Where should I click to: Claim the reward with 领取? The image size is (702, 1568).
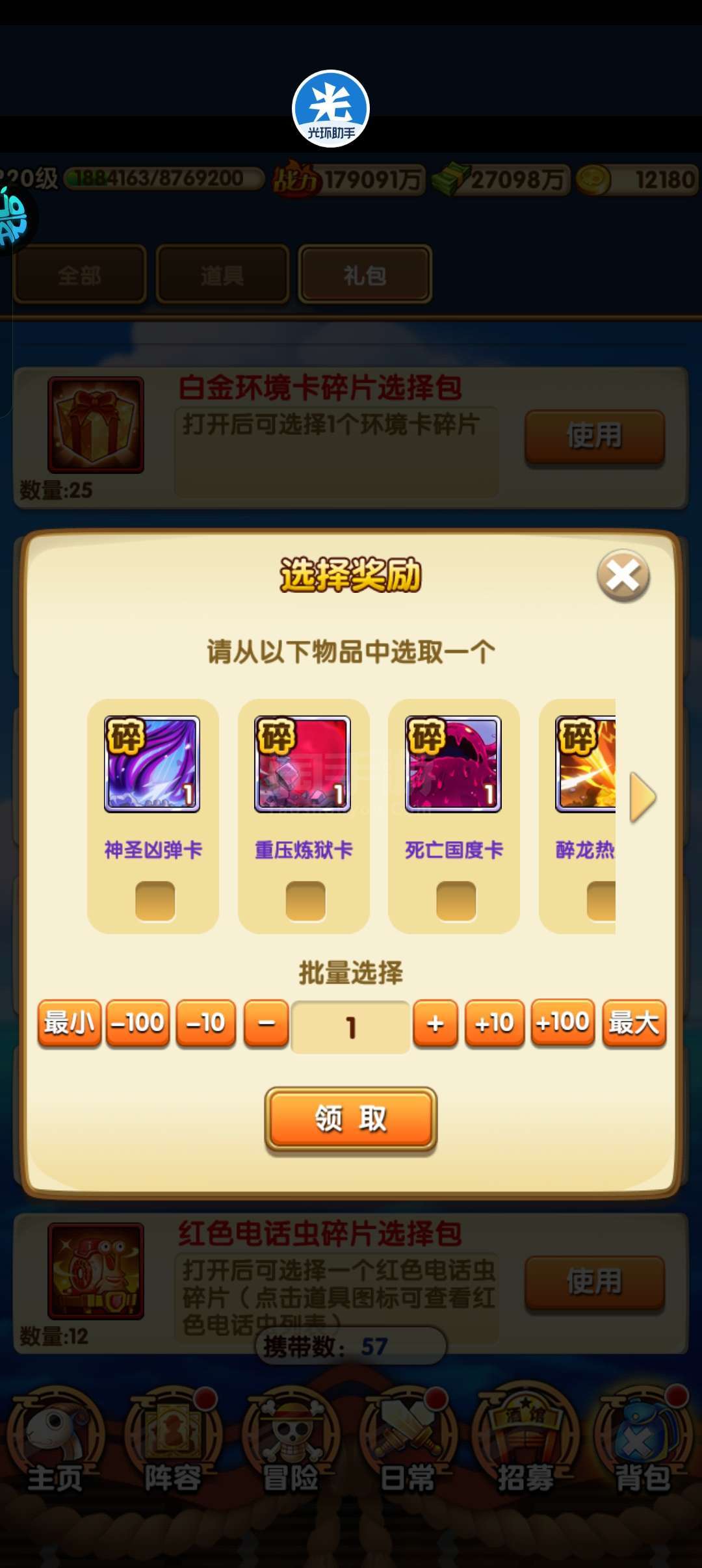pos(351,1119)
